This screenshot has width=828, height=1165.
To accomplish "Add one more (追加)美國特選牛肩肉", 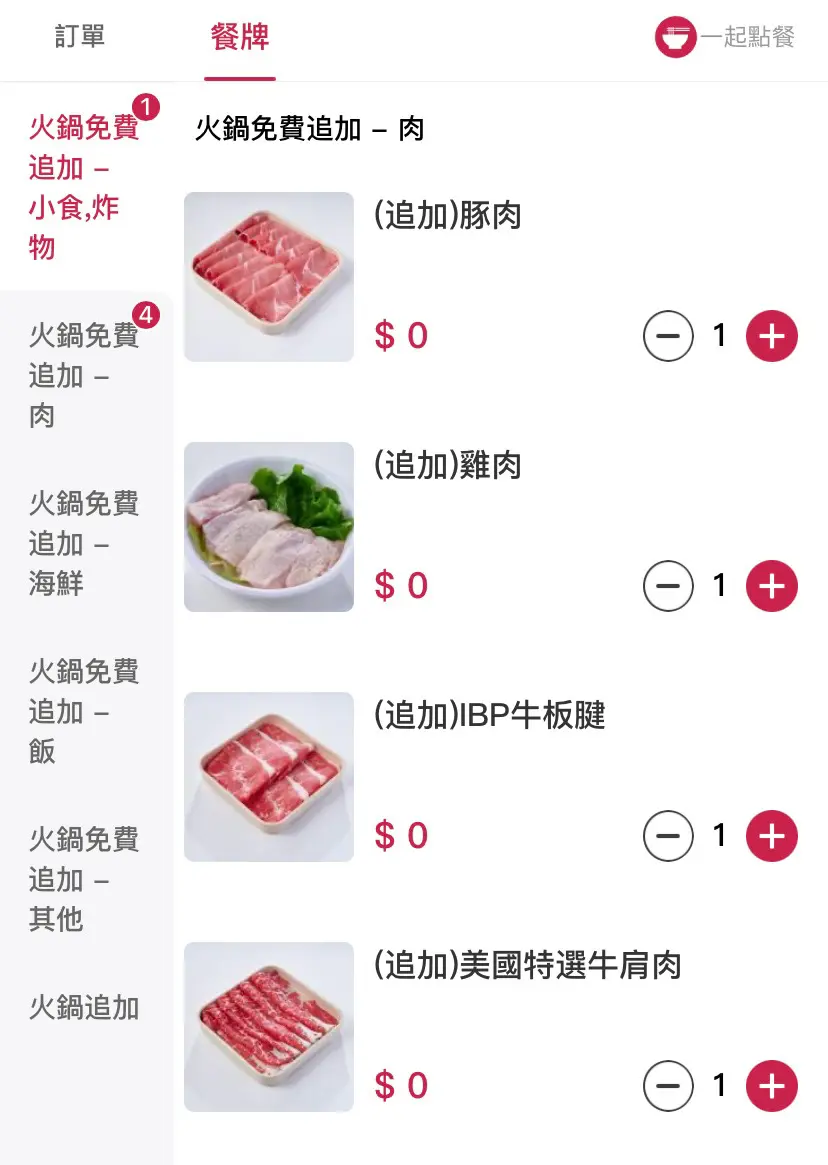I will 772,1086.
